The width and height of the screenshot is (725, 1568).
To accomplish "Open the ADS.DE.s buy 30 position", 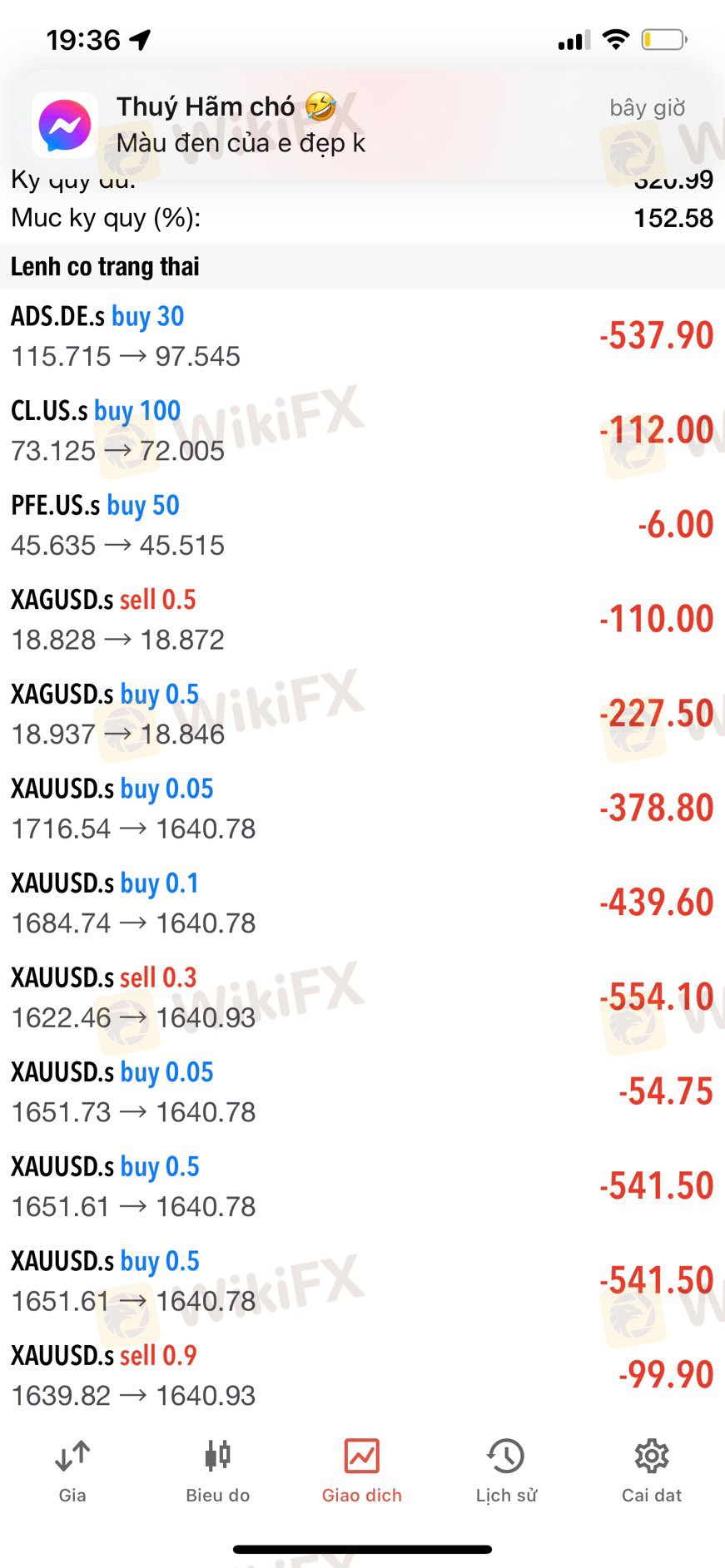I will coord(362,336).
